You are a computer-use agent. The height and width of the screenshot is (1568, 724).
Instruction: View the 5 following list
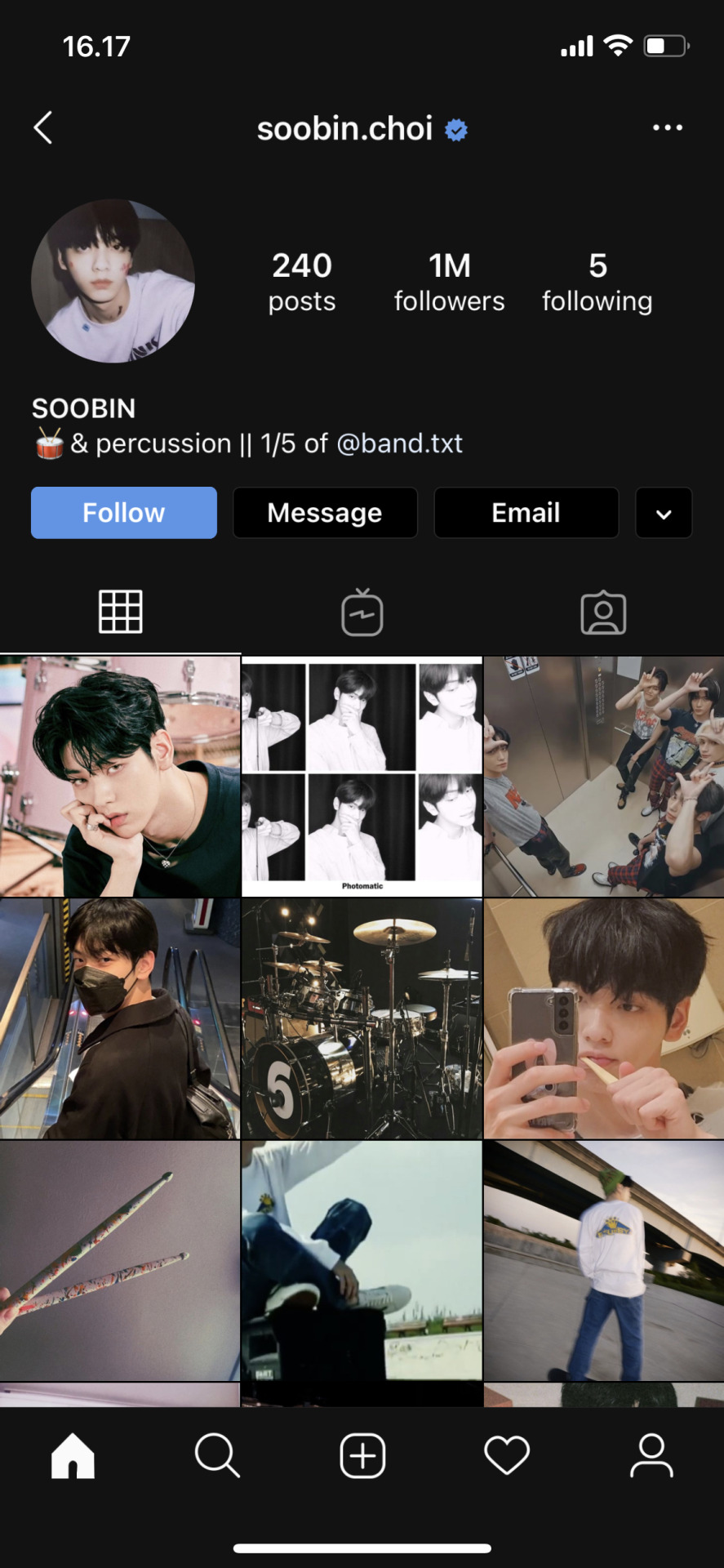coord(597,282)
